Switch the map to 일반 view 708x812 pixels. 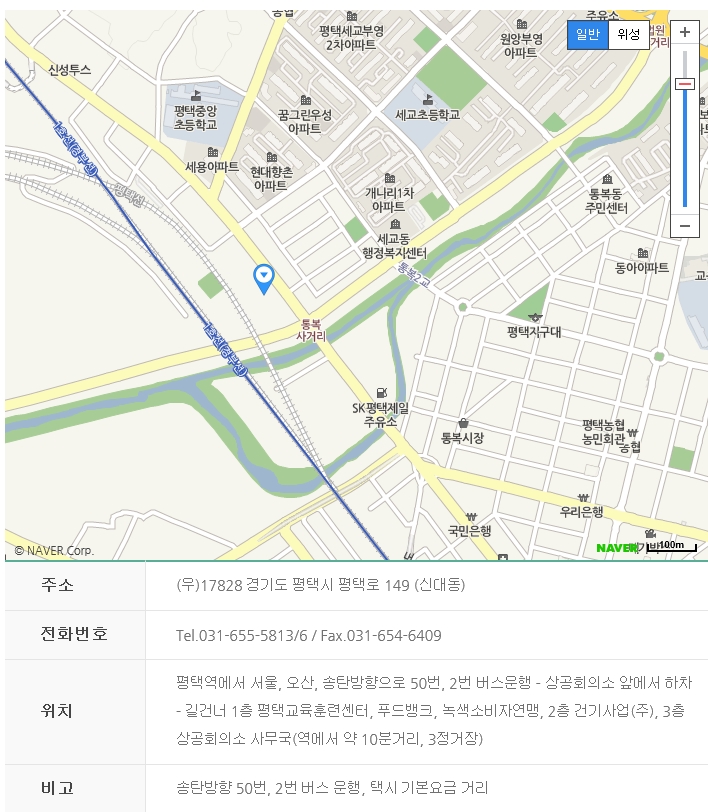588,35
